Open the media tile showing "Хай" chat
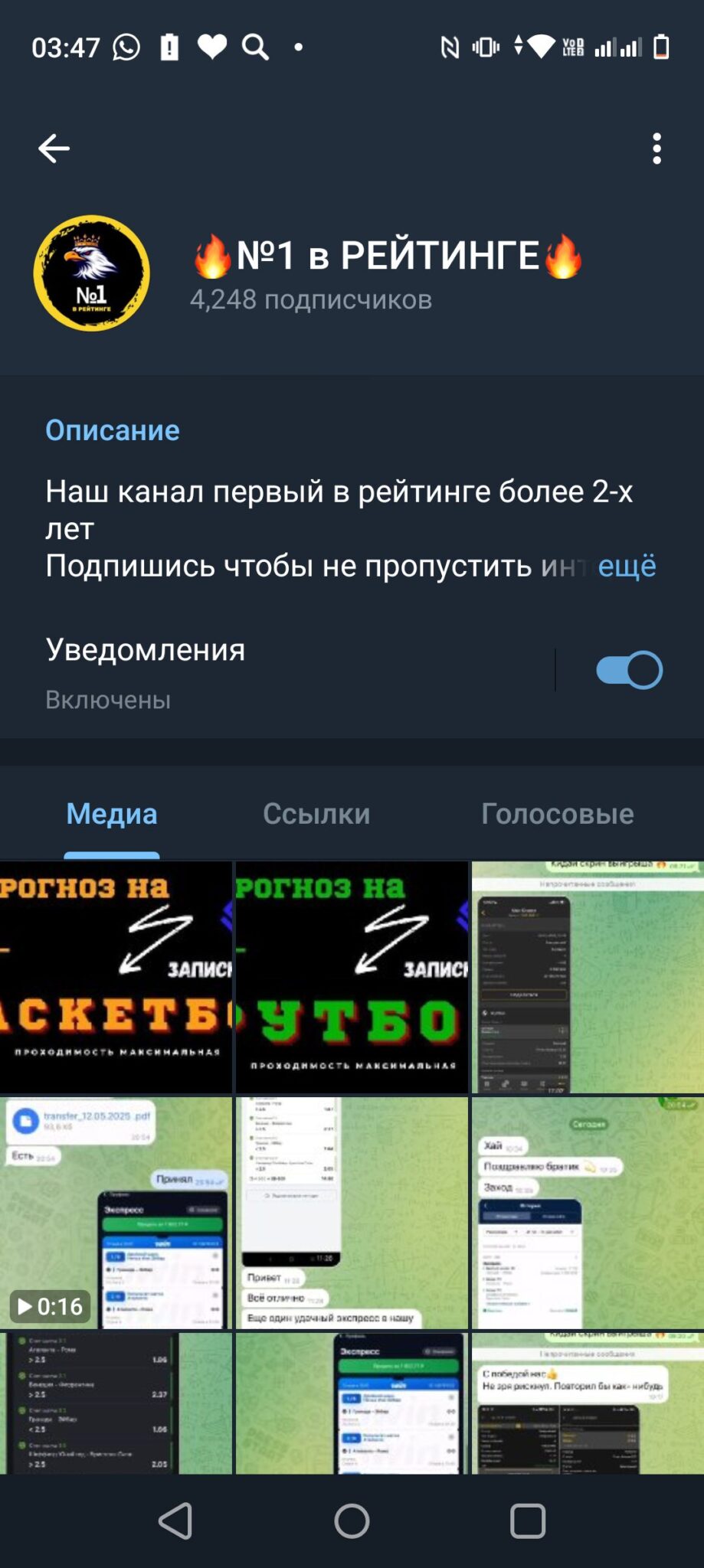Viewport: 704px width, 1568px height. (588, 1213)
